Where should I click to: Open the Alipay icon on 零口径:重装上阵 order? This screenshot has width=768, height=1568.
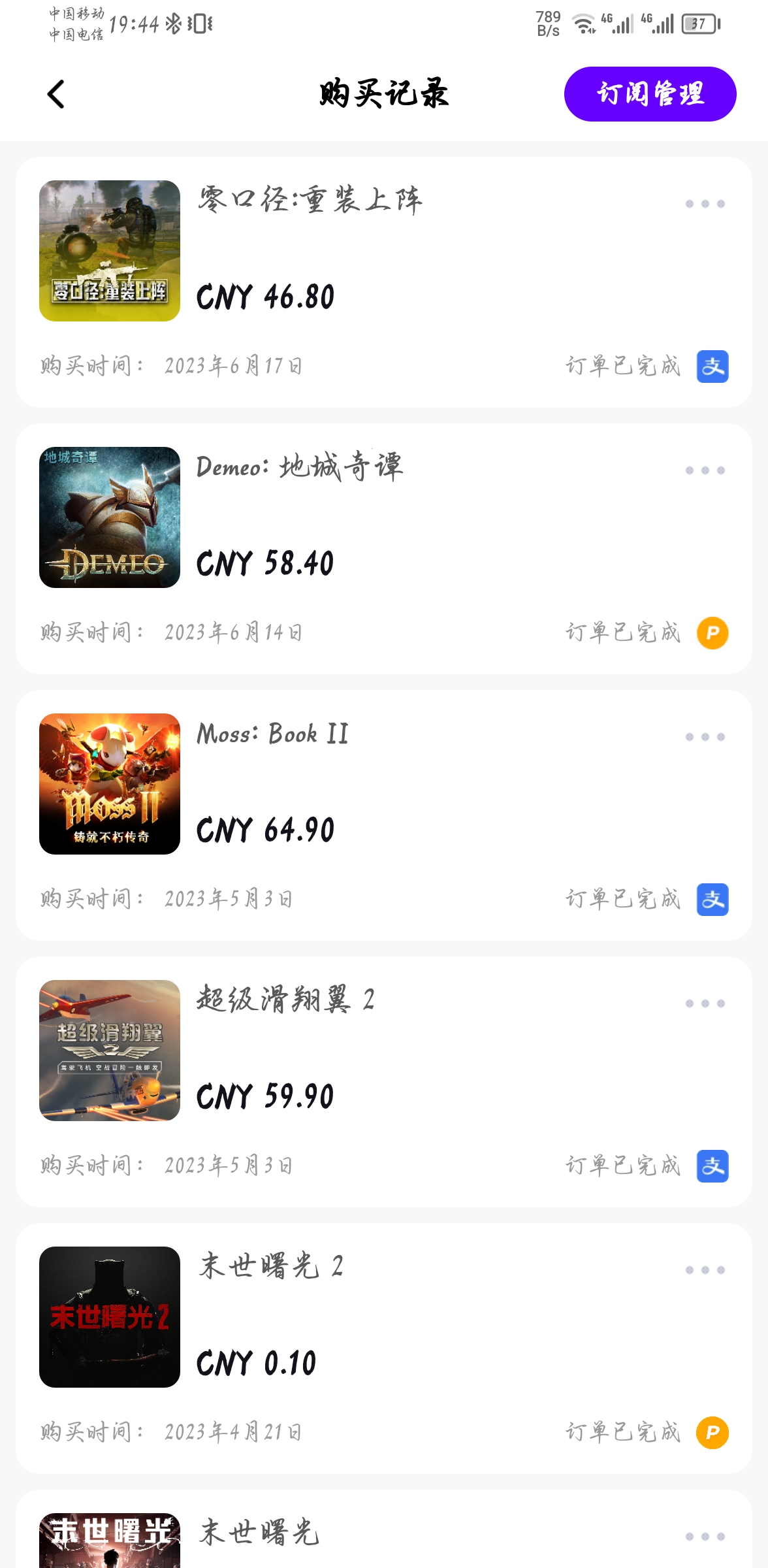click(711, 367)
